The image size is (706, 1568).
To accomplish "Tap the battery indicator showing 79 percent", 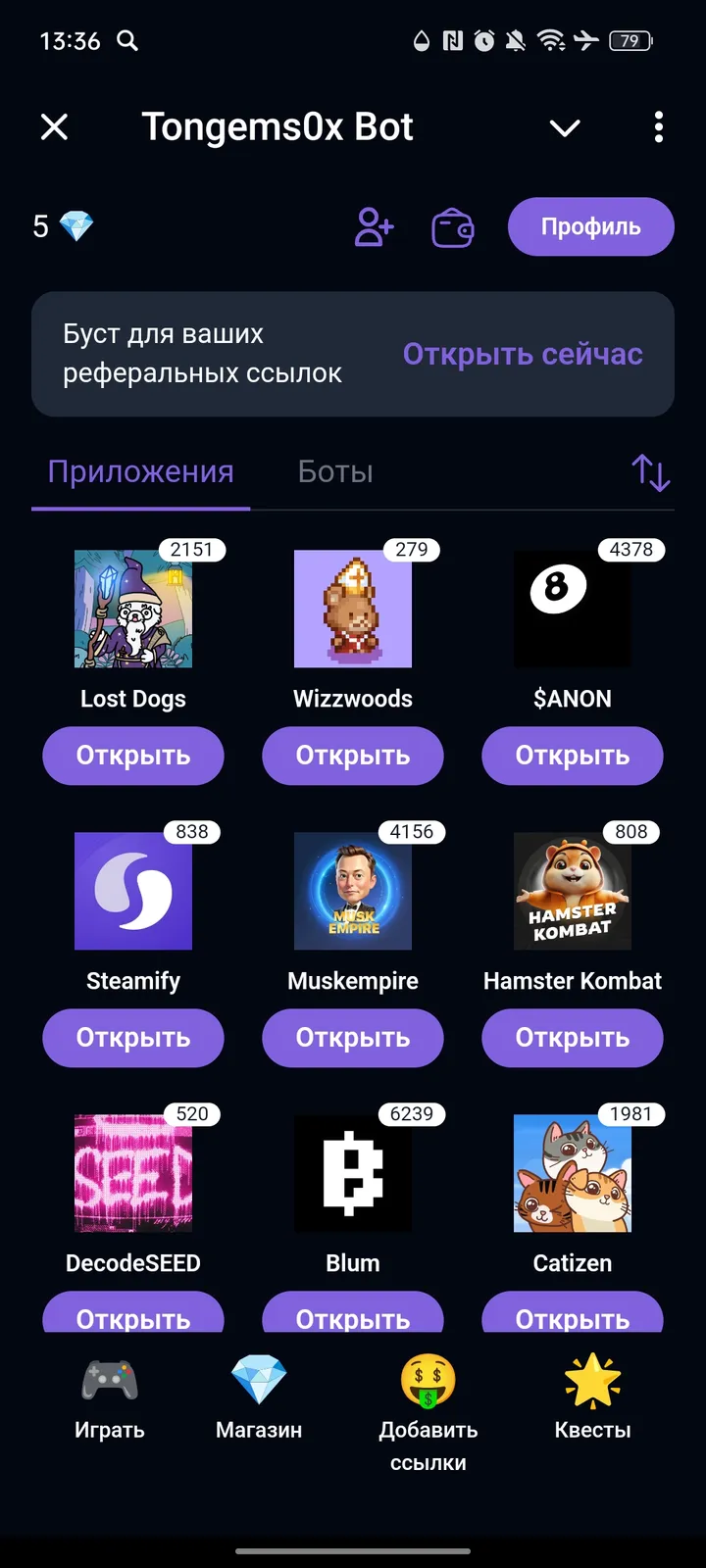I will (x=630, y=41).
